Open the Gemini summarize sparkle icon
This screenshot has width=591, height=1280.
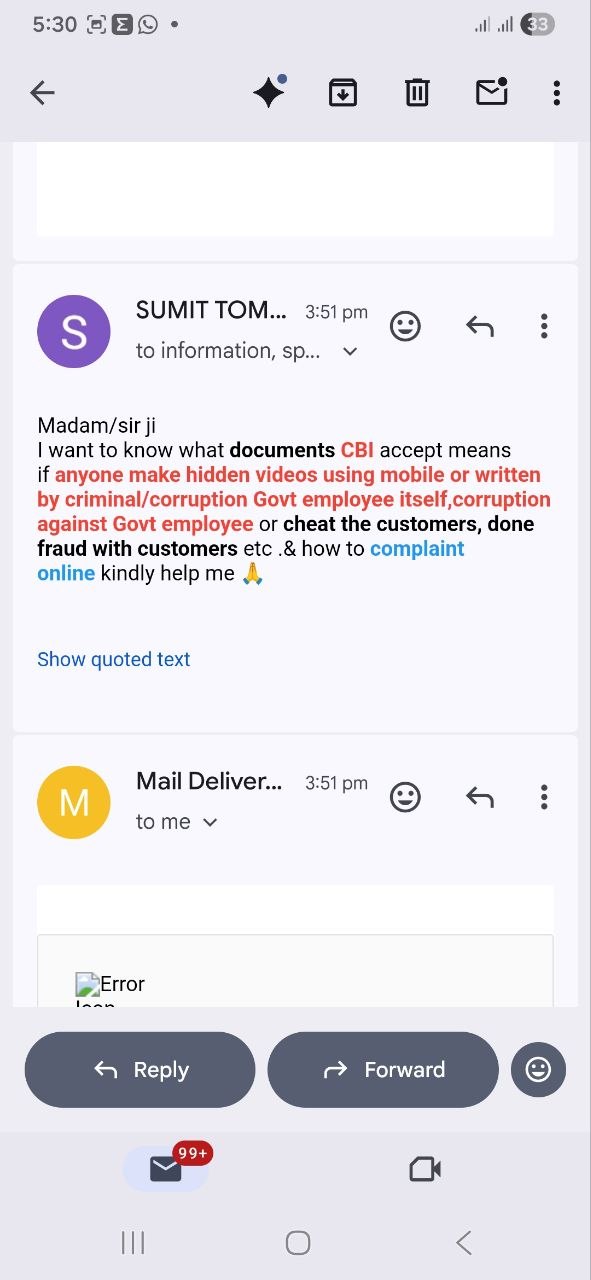click(269, 92)
